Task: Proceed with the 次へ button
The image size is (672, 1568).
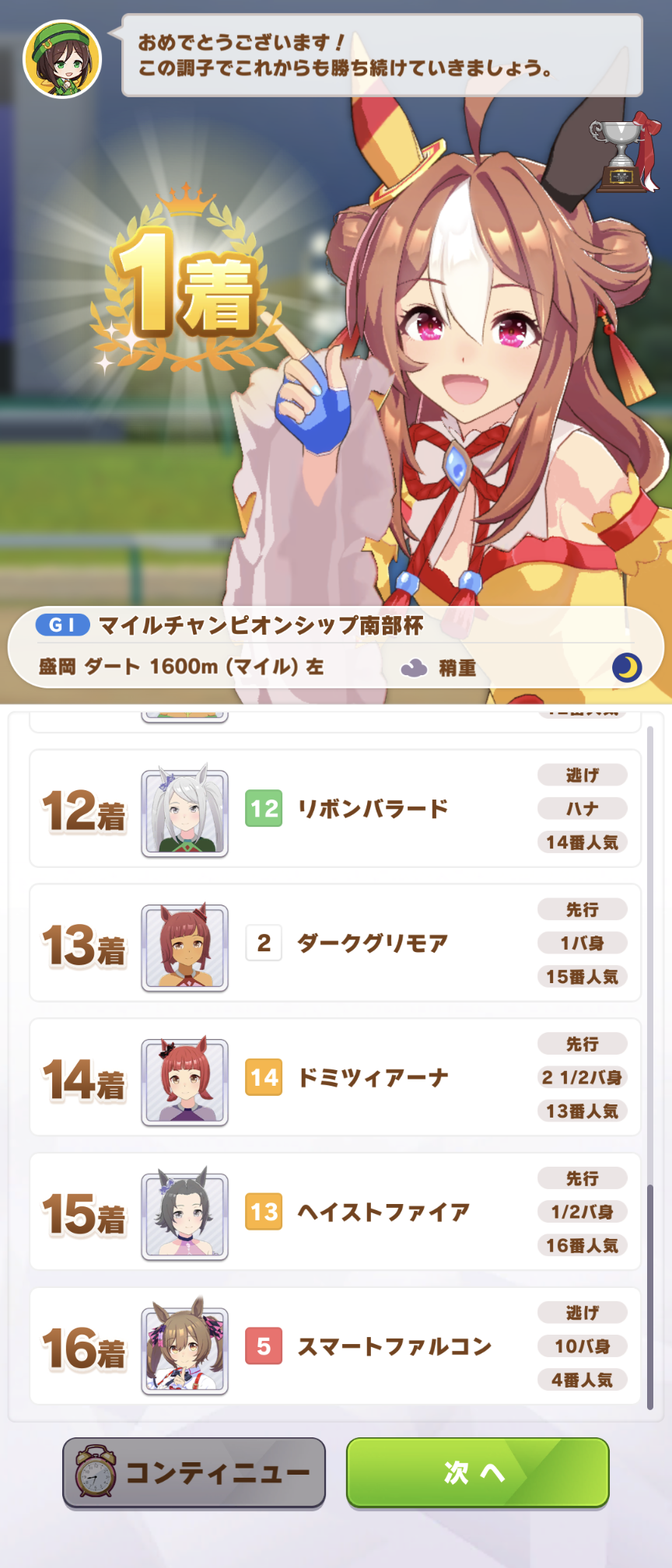Action: [477, 1472]
